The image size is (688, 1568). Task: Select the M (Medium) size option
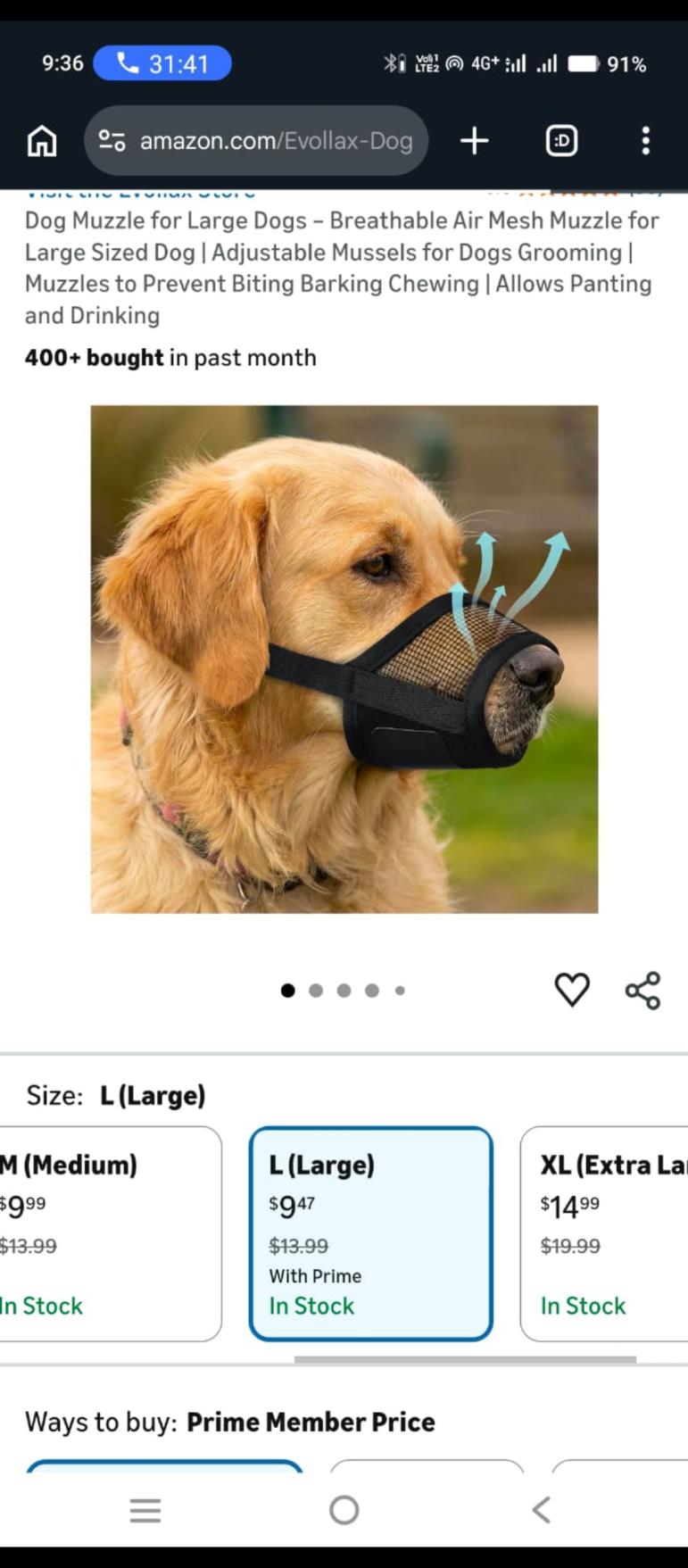click(x=107, y=1232)
